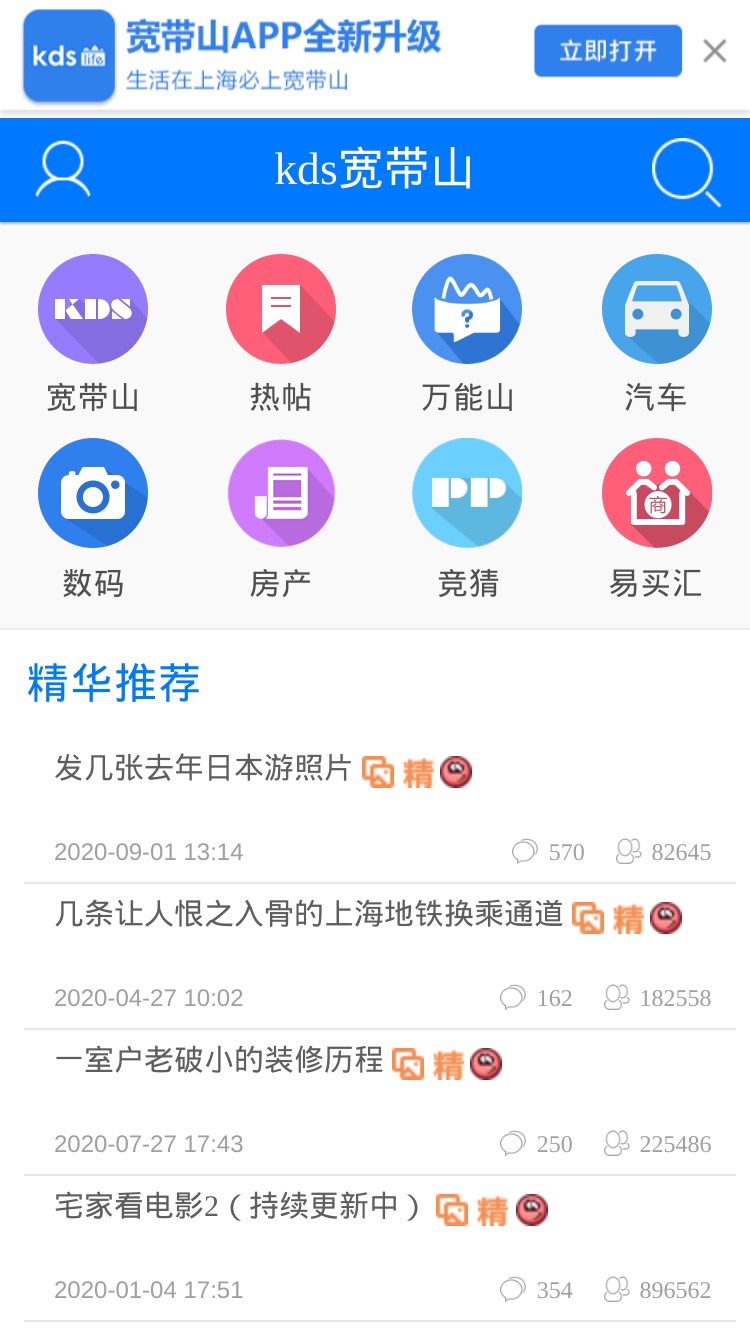Open the 万能山 section
This screenshot has width=750, height=1334.
tap(467, 334)
